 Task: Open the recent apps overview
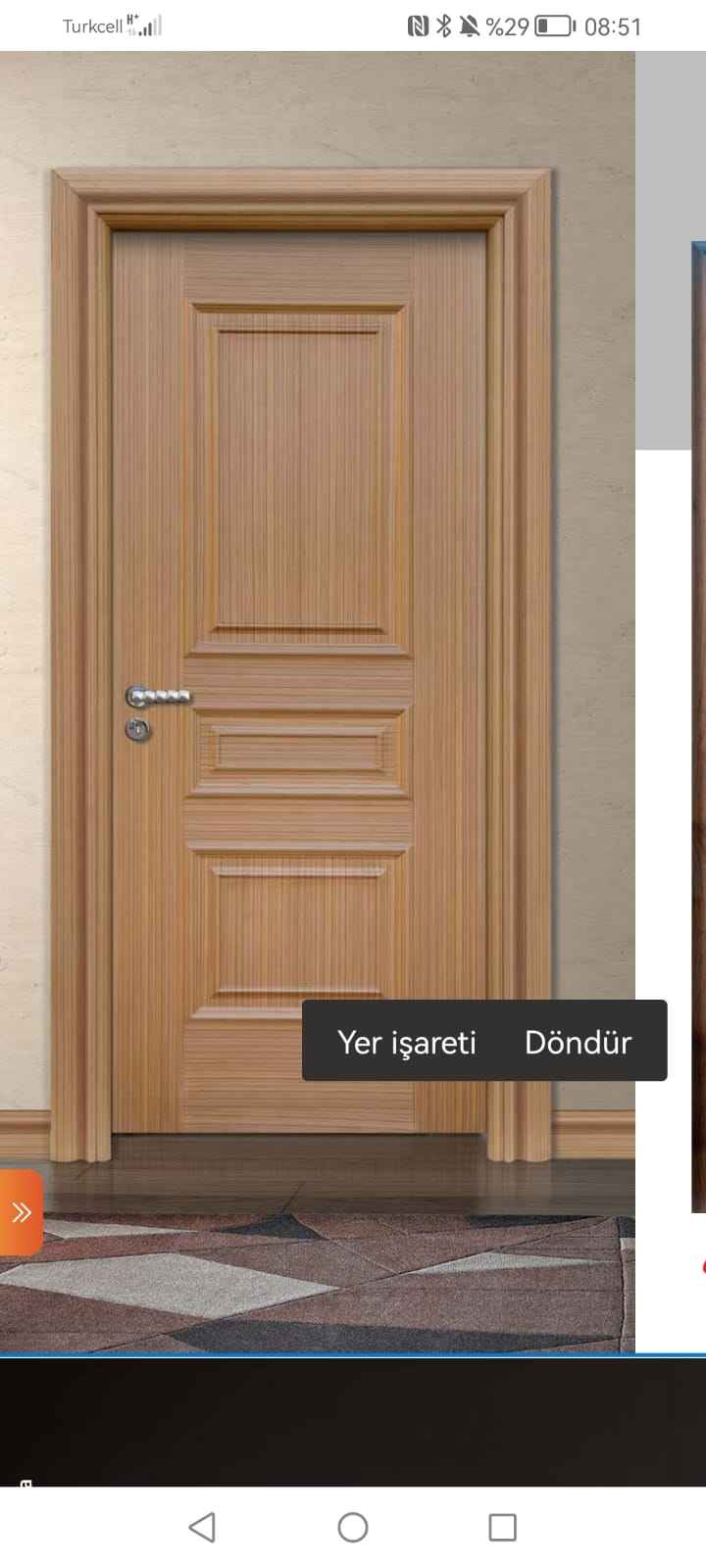(x=502, y=1527)
